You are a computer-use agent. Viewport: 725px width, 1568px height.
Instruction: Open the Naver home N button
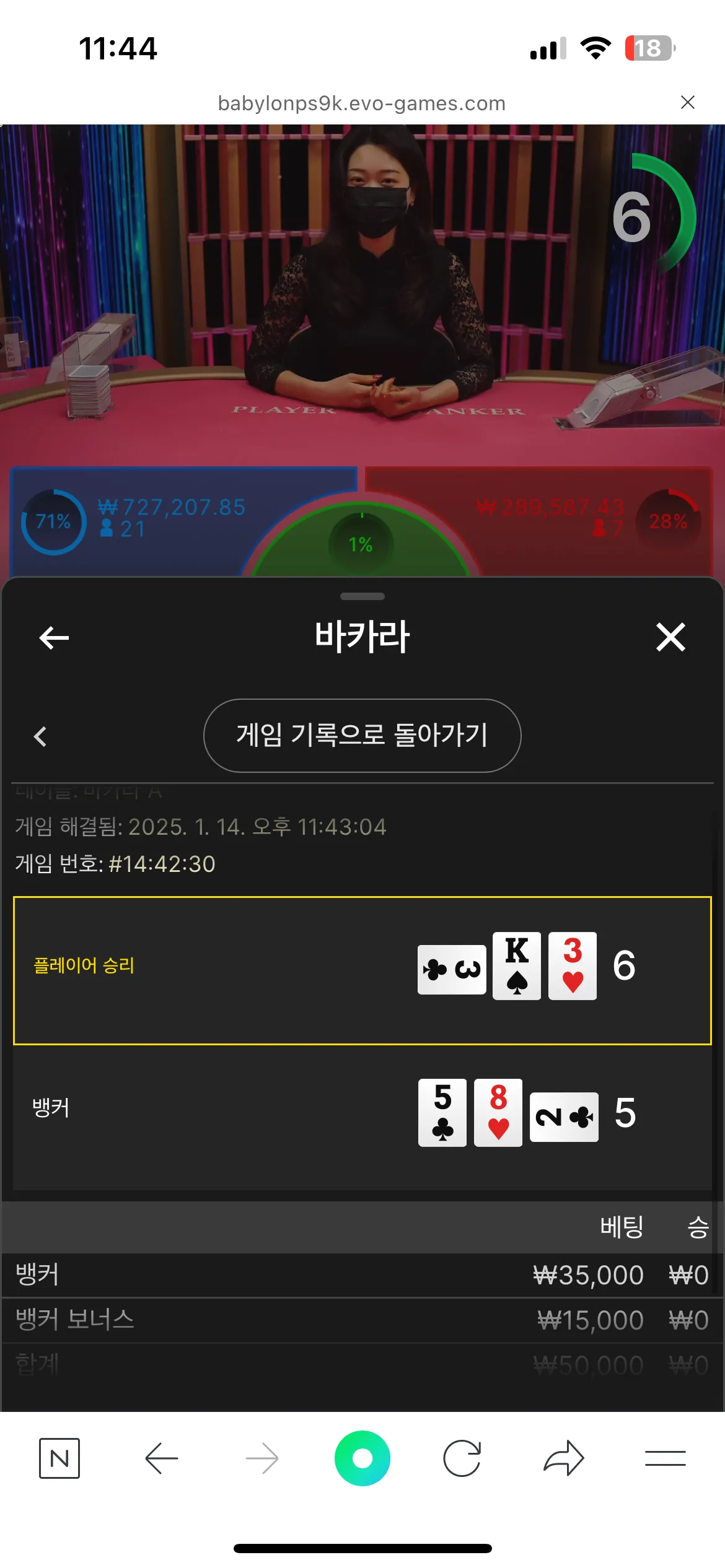click(x=59, y=1458)
